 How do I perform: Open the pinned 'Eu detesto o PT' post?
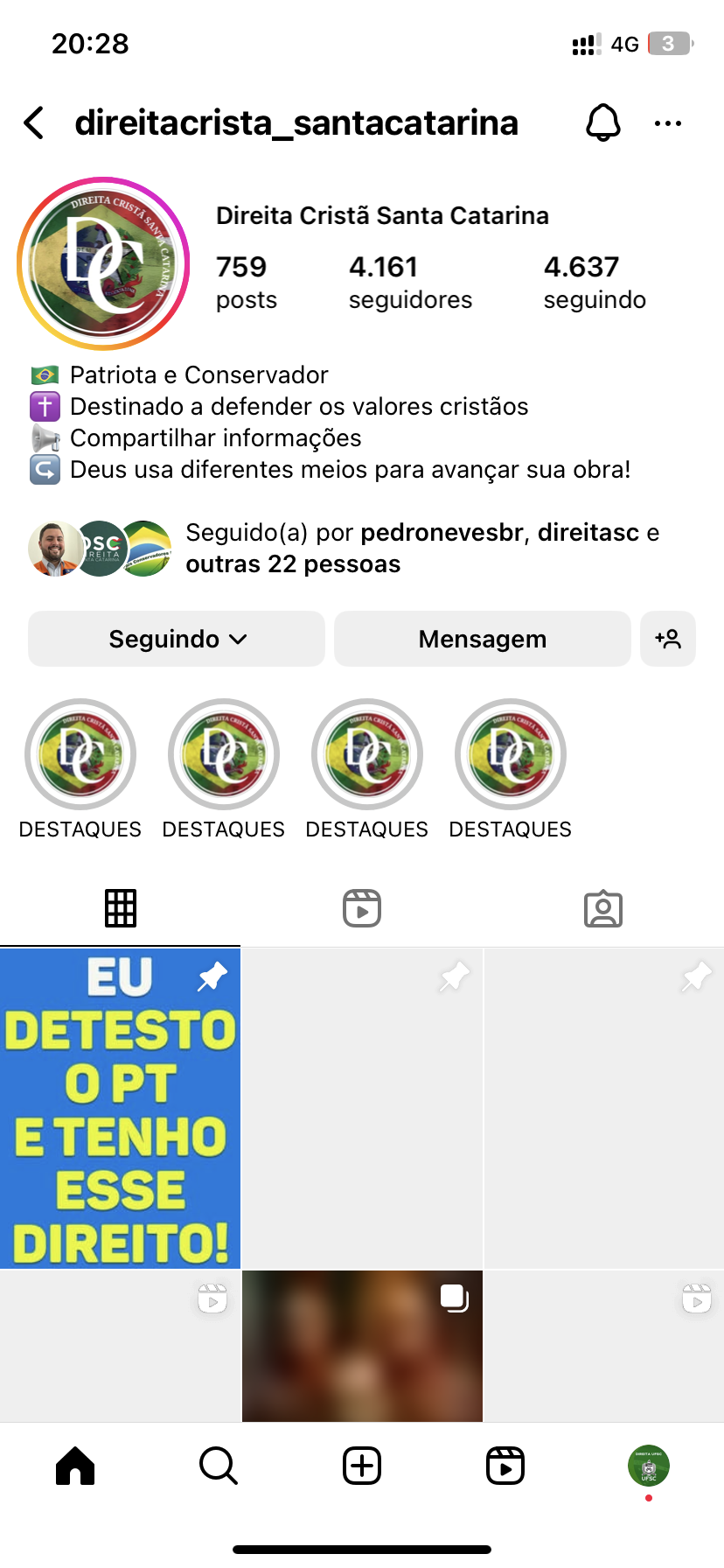coord(120,1109)
